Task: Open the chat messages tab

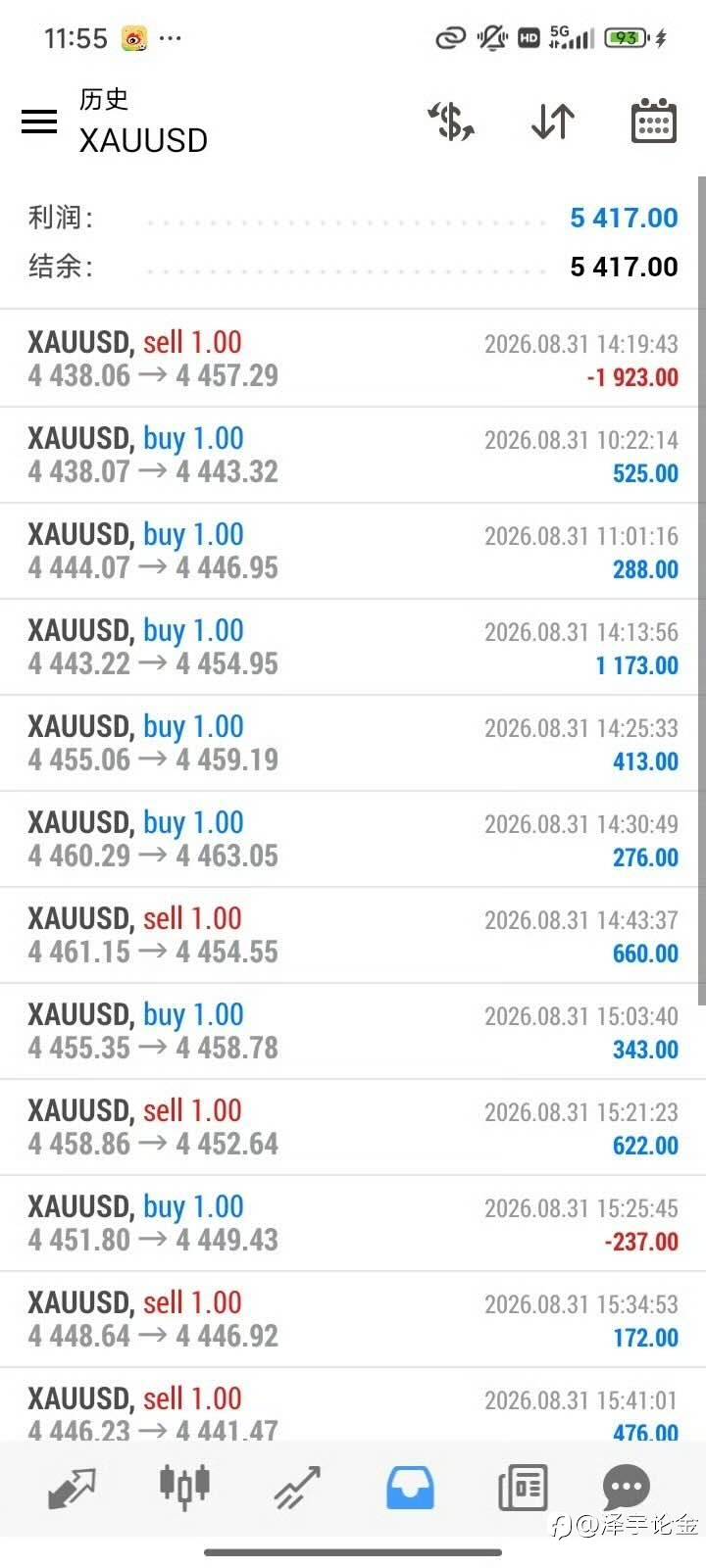Action: click(x=626, y=1488)
